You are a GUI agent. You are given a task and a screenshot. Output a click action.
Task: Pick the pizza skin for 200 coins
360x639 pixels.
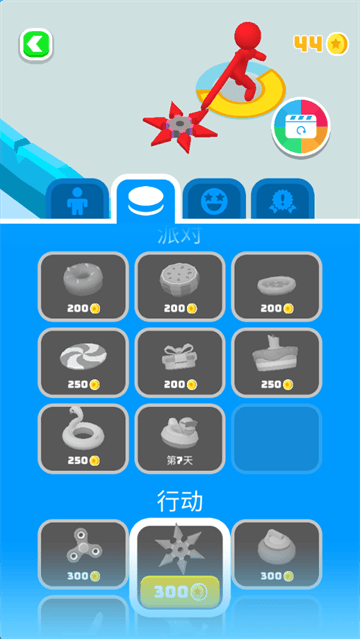point(276,286)
